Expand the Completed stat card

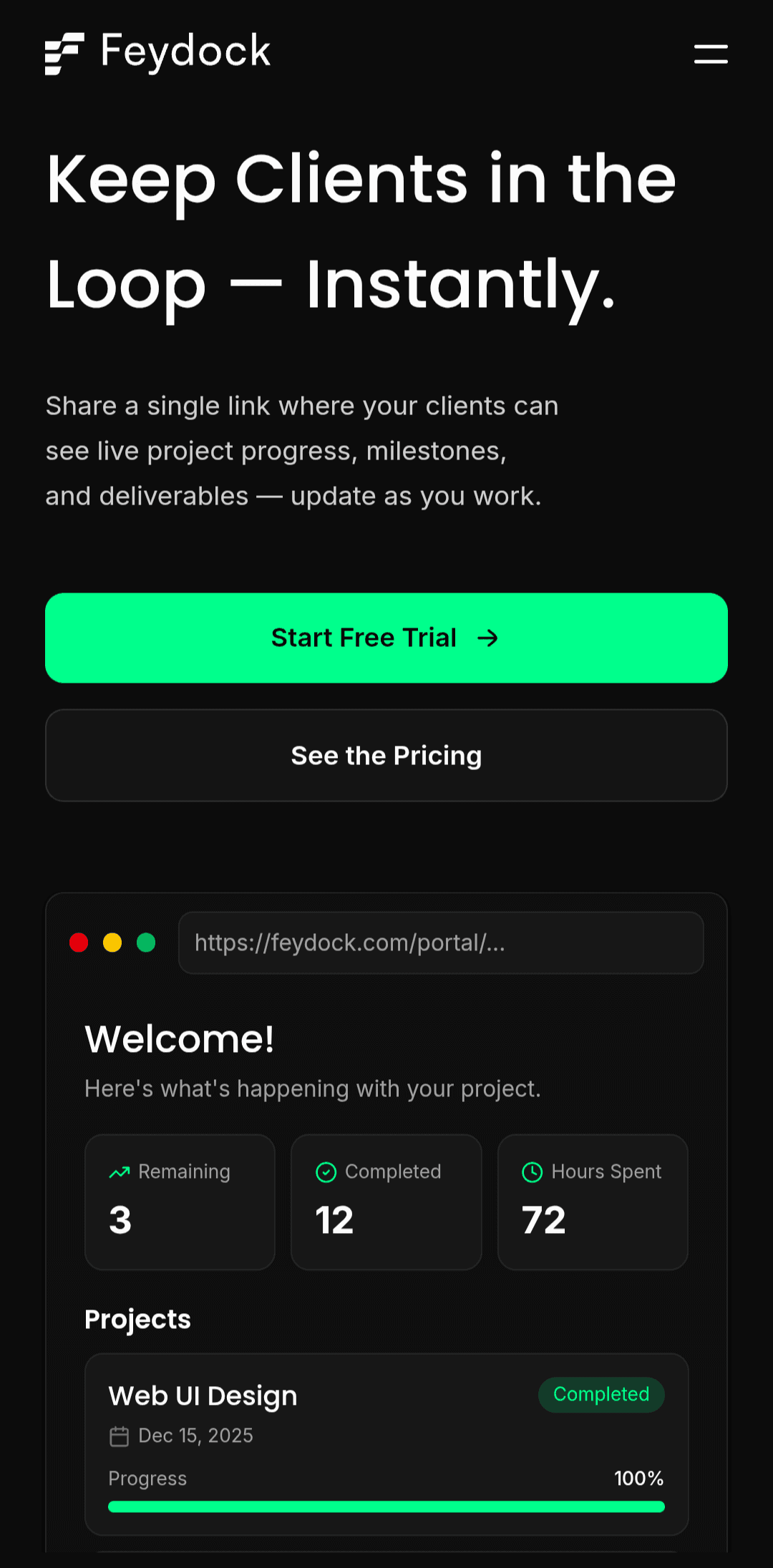(386, 1202)
